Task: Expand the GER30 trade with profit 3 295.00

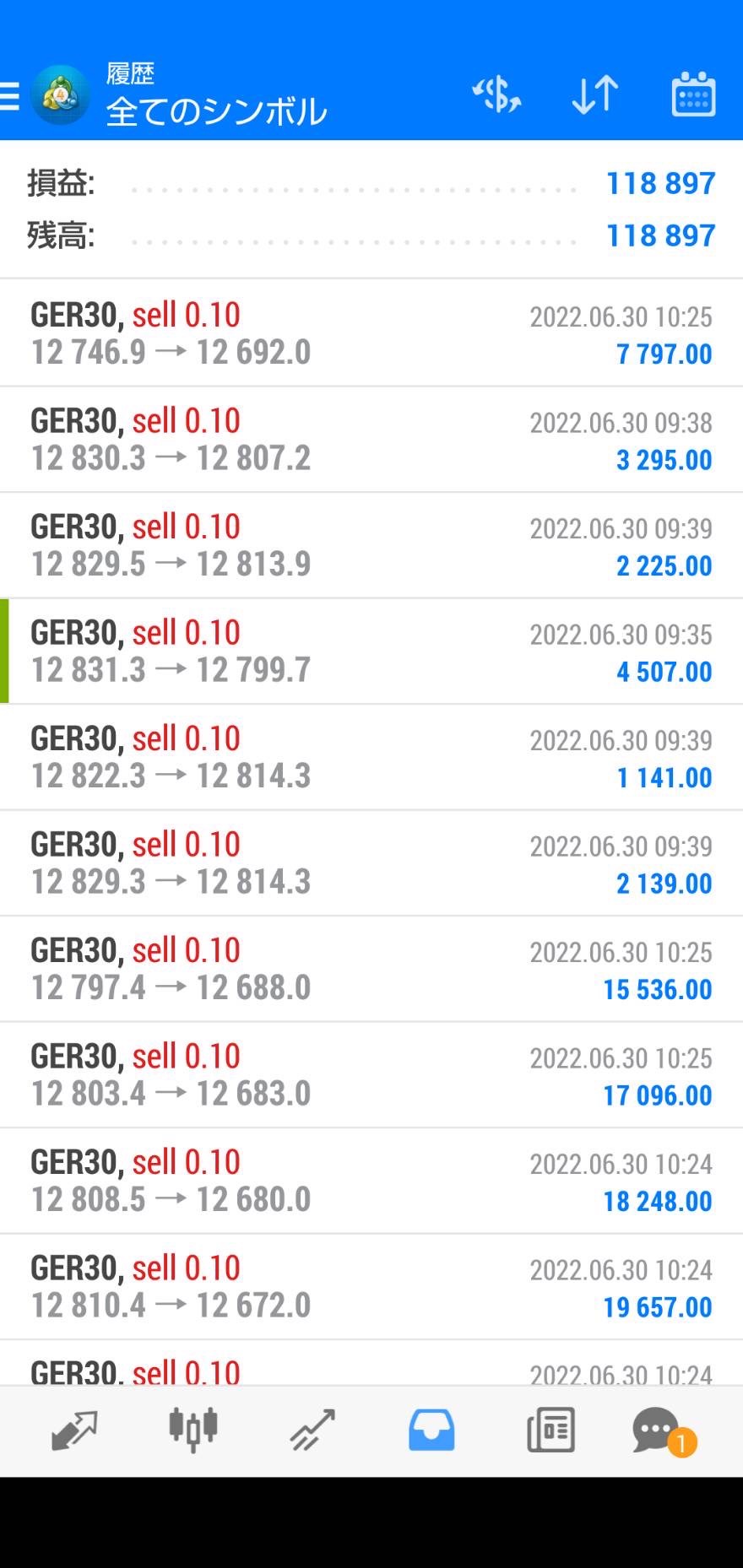Action: [x=371, y=440]
